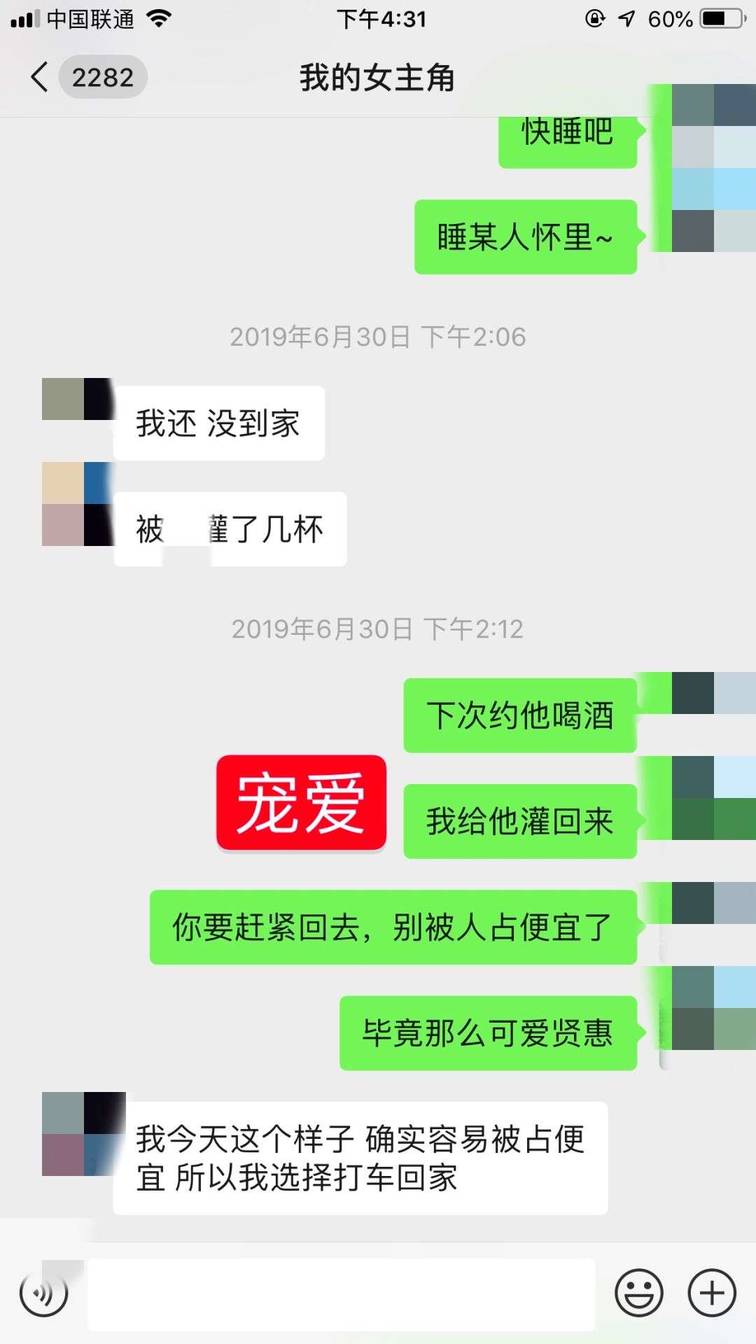
Task: Focus the message text field
Action: (340, 1294)
